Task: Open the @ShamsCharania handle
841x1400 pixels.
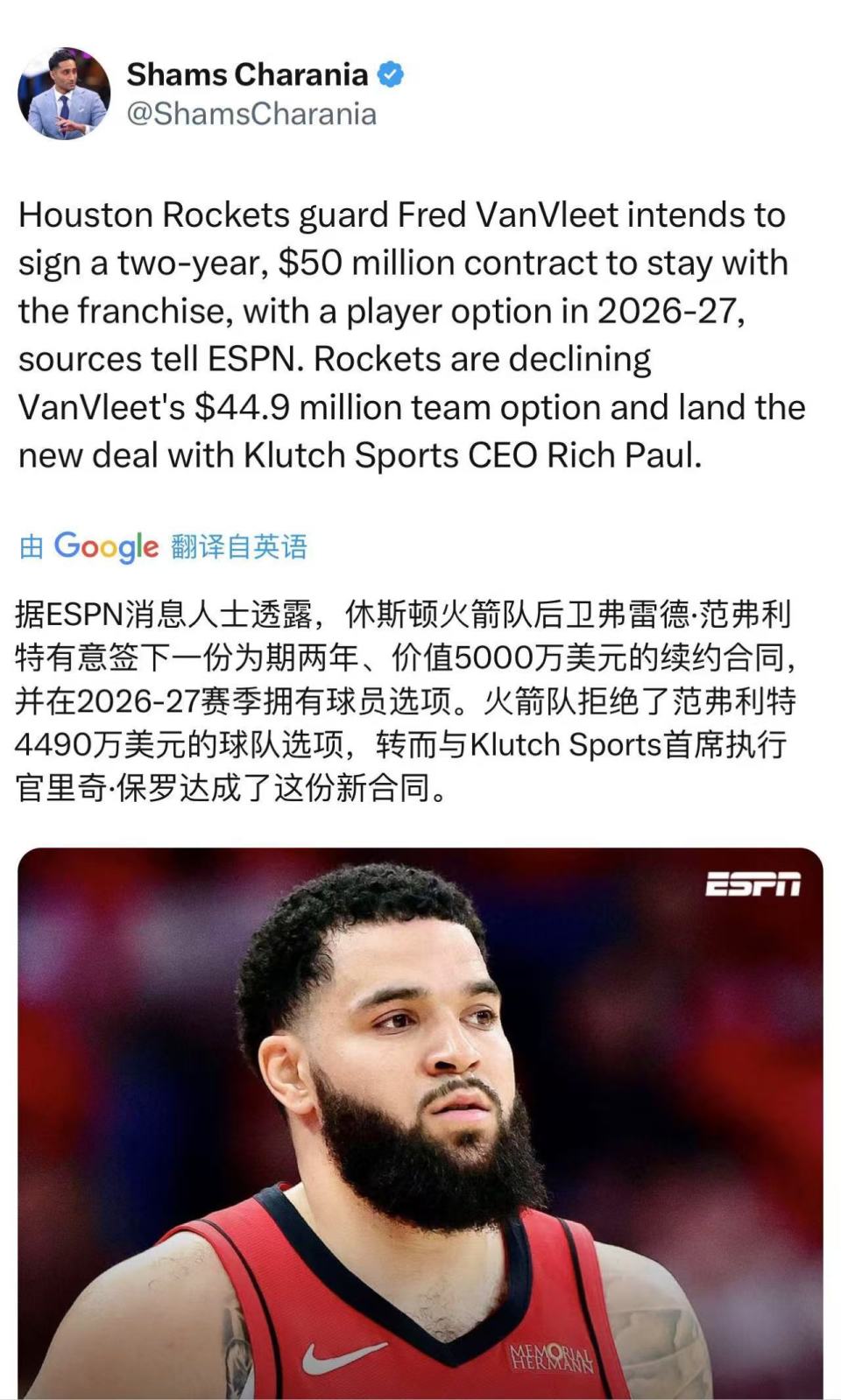Action: (x=251, y=115)
